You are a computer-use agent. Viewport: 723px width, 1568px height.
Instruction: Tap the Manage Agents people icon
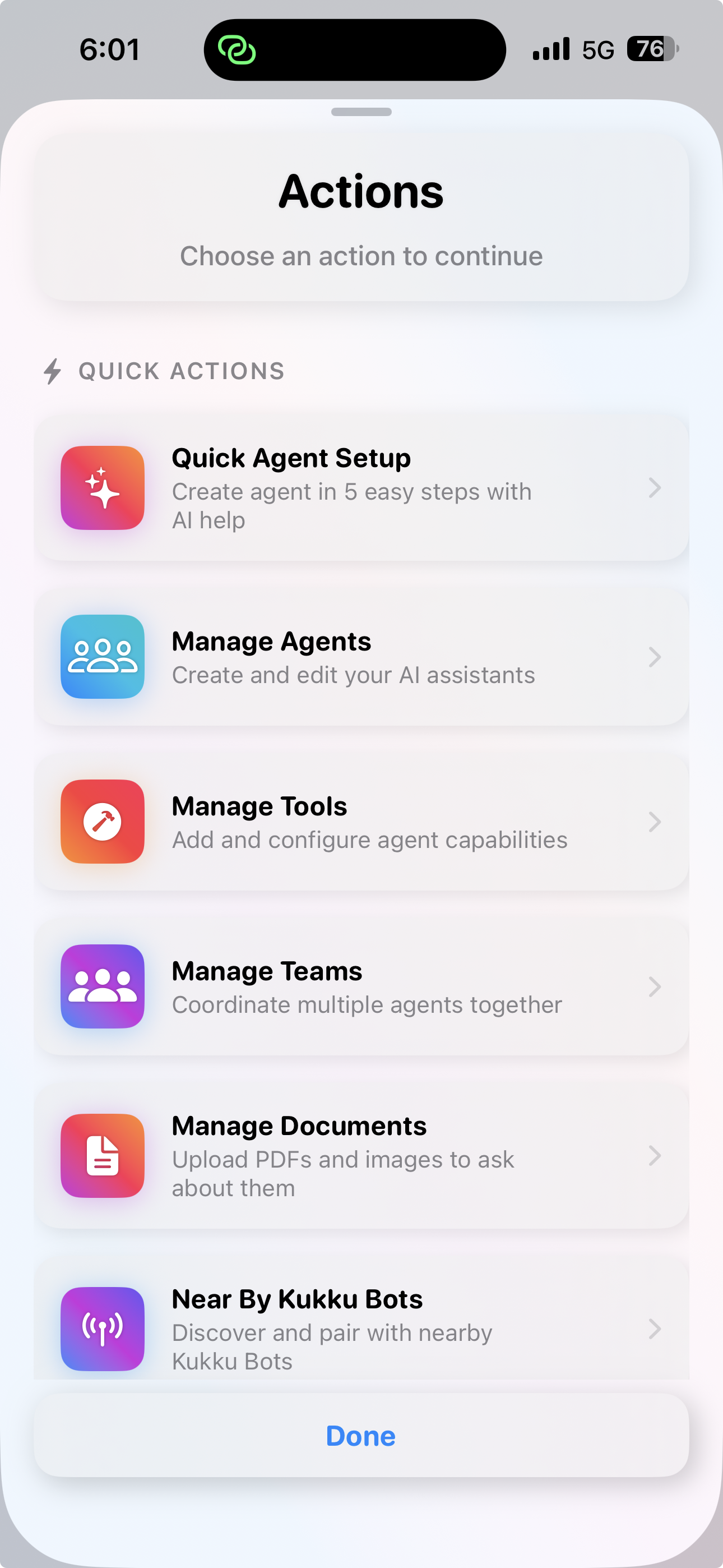[x=101, y=657]
